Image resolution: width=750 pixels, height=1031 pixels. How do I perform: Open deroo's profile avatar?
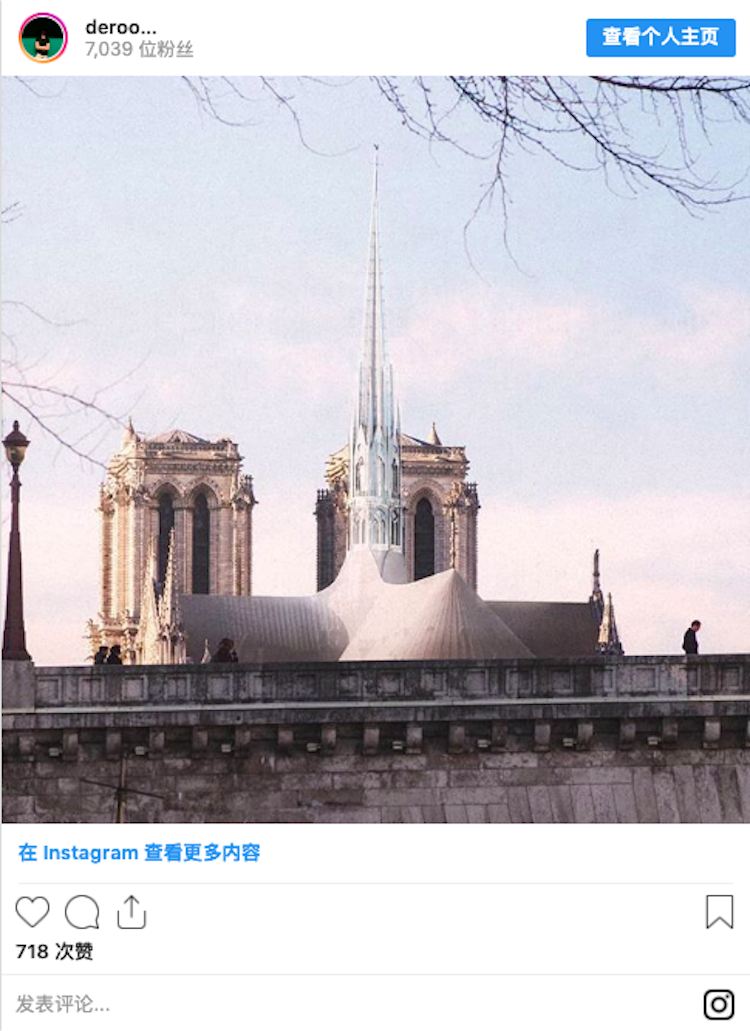(x=43, y=38)
